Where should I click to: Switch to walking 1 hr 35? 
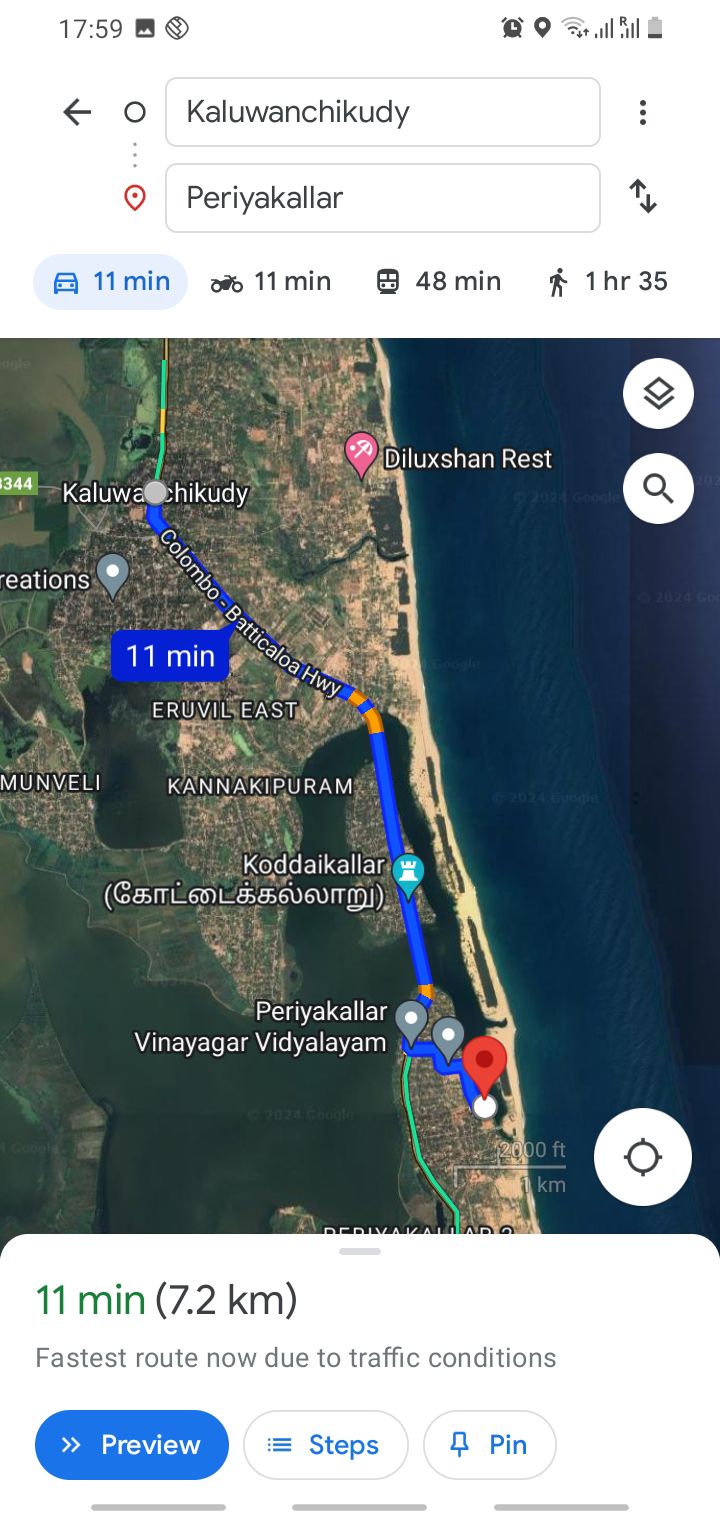coord(607,282)
